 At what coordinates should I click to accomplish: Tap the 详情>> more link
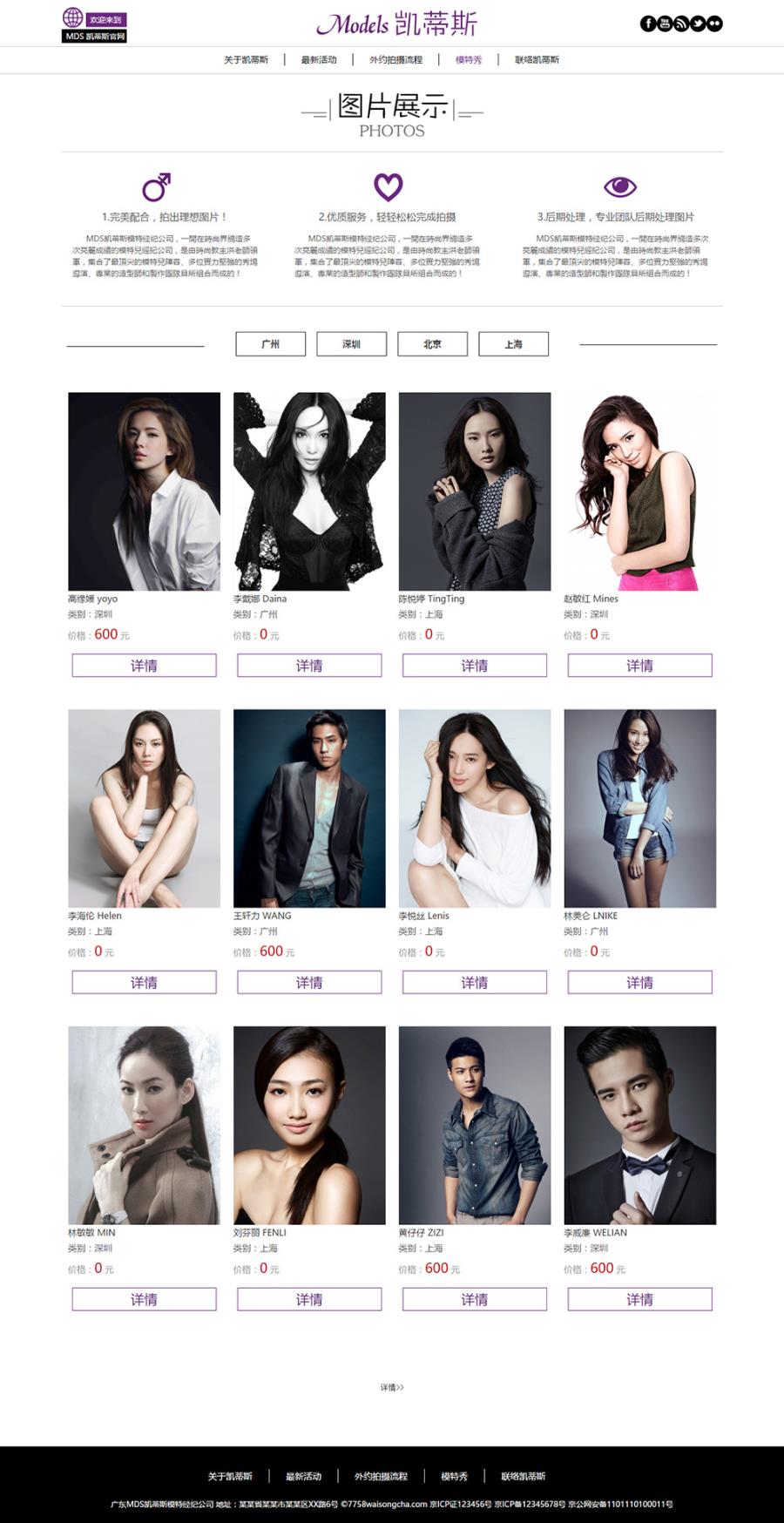(392, 1387)
